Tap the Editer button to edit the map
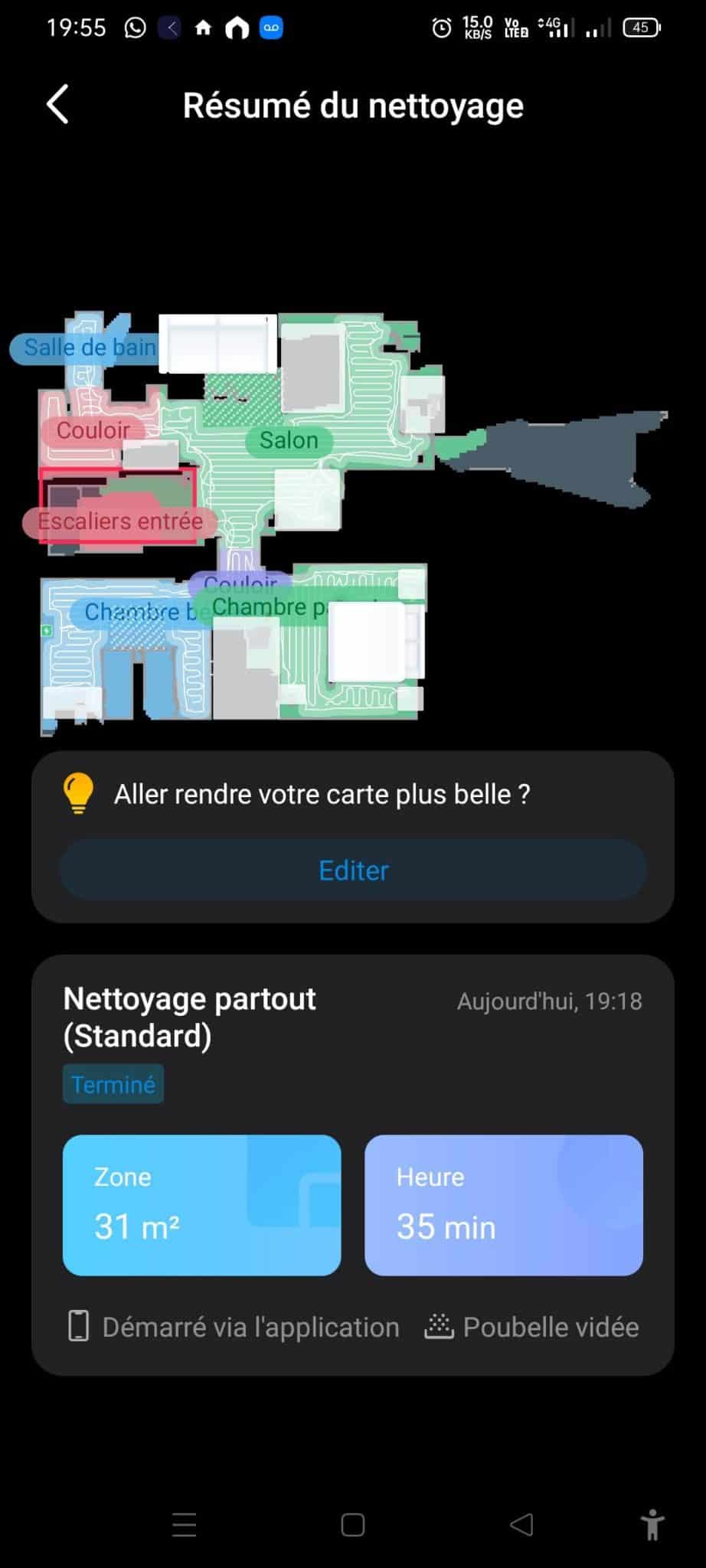 [353, 871]
